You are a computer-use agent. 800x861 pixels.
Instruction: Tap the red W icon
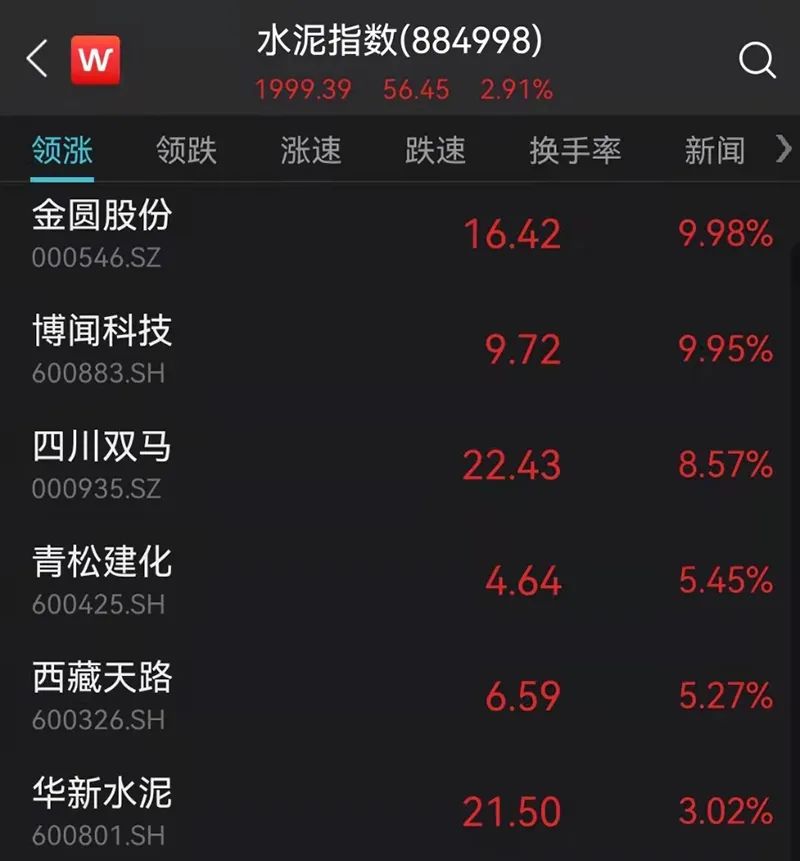point(96,60)
